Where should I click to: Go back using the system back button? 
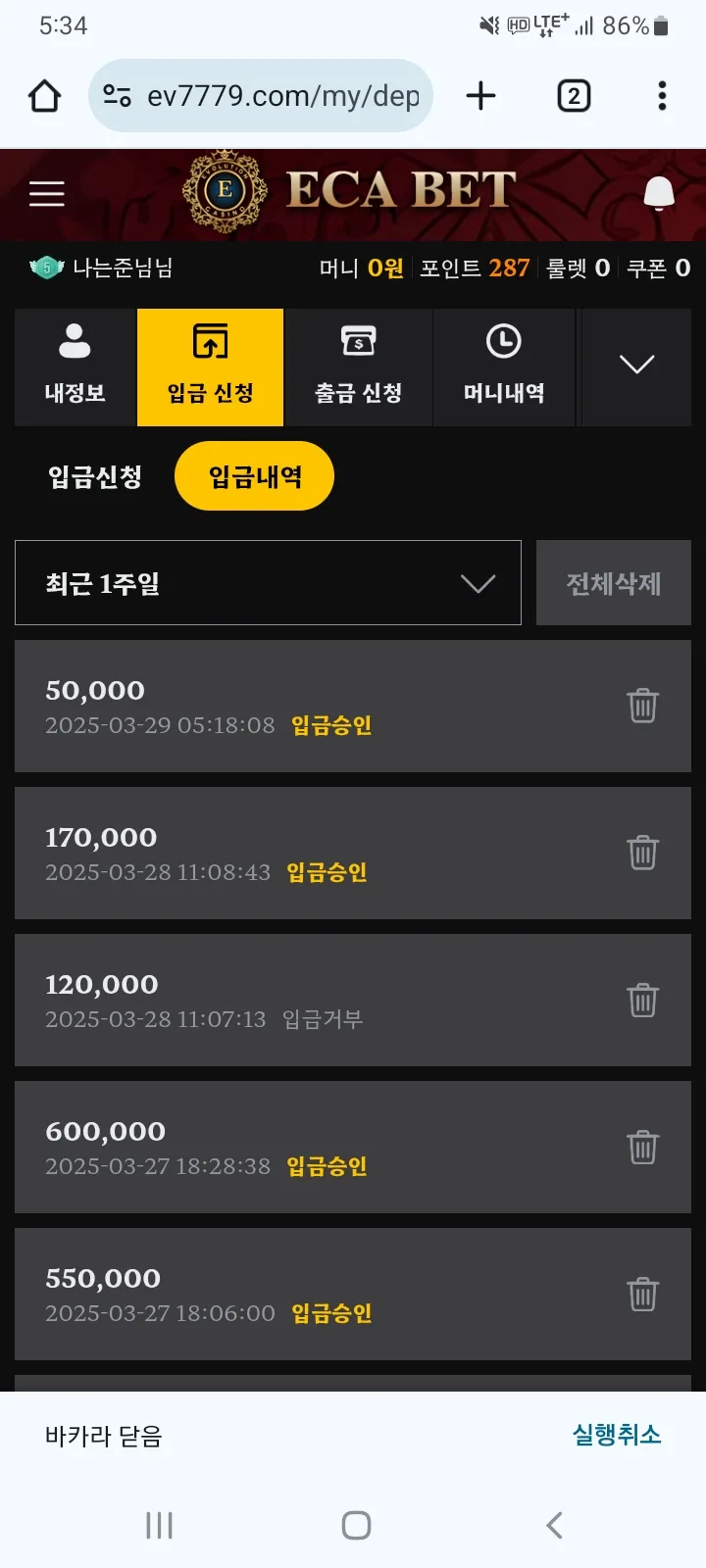(x=554, y=1525)
